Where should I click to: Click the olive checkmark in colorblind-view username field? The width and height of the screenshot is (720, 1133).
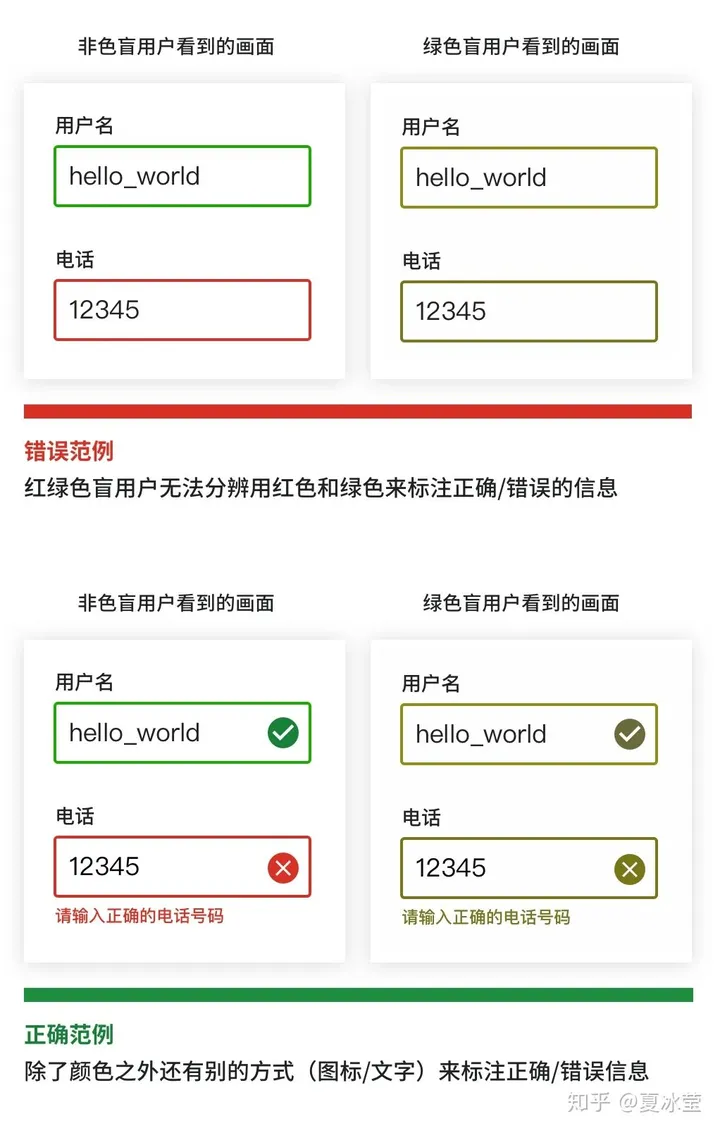pos(629,733)
